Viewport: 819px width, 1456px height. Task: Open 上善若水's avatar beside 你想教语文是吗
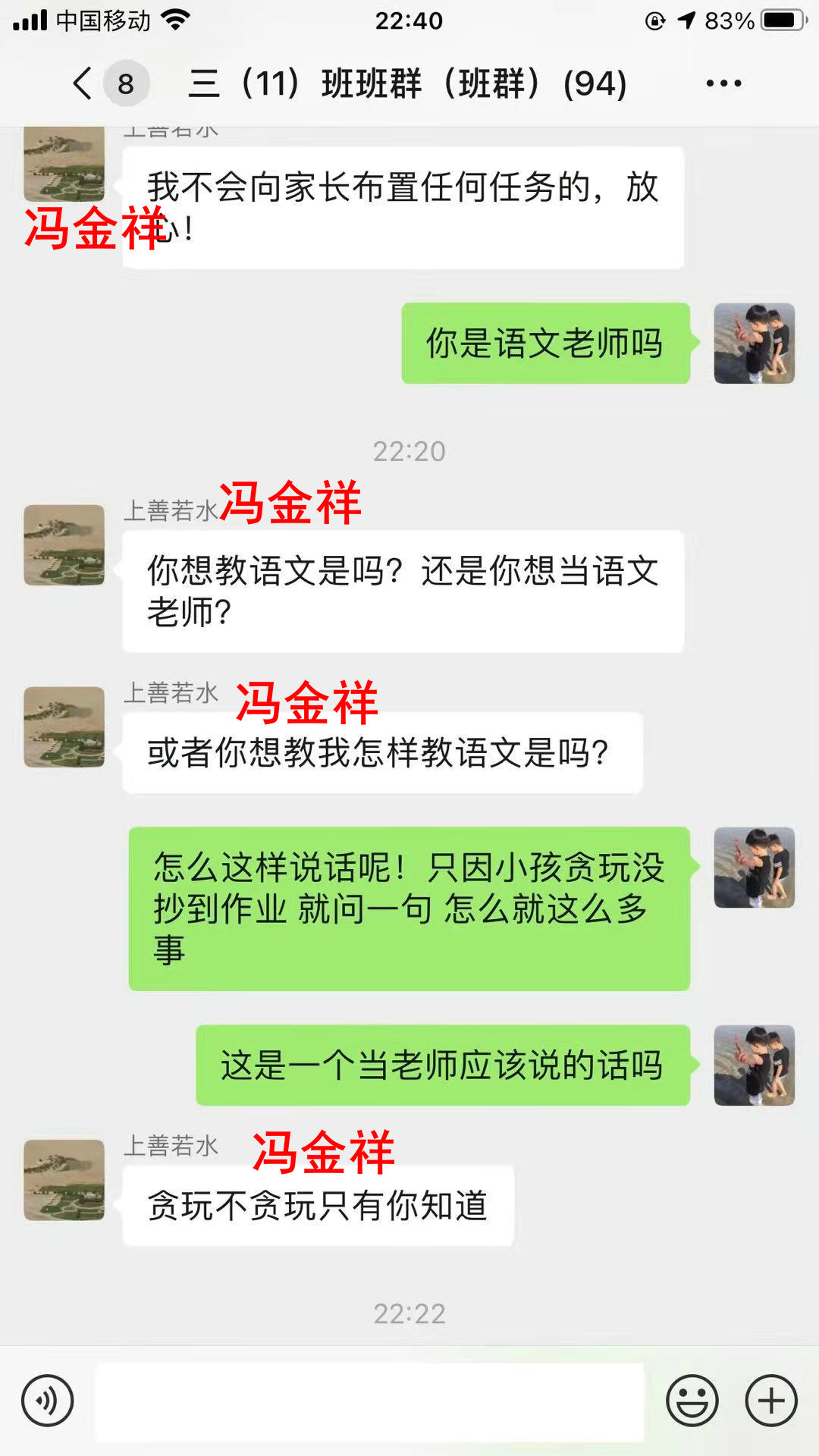(64, 545)
